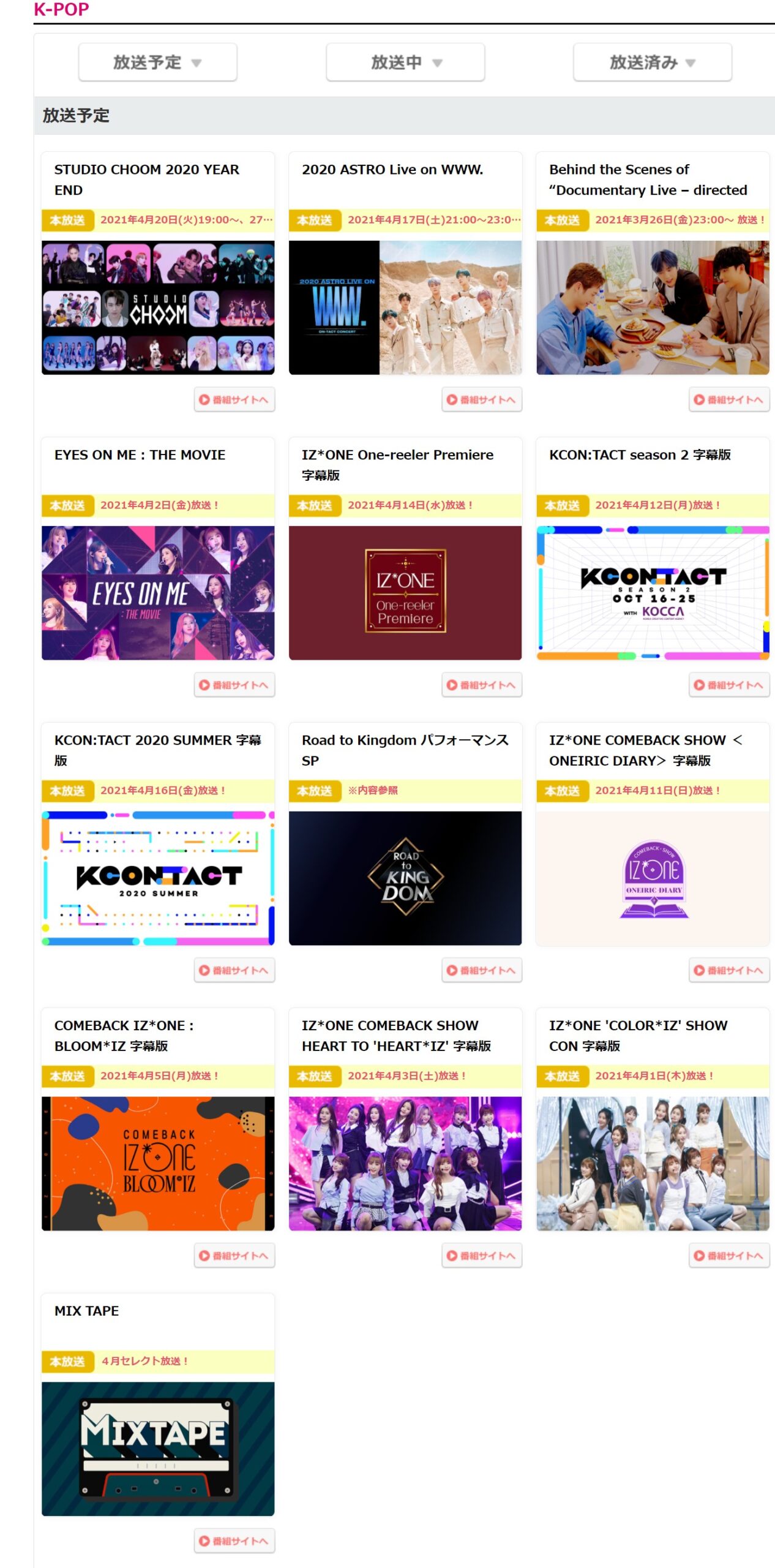The image size is (775, 1568).
Task: Open 2020 ASTRO Live on WWW. image
Action: pos(405,307)
